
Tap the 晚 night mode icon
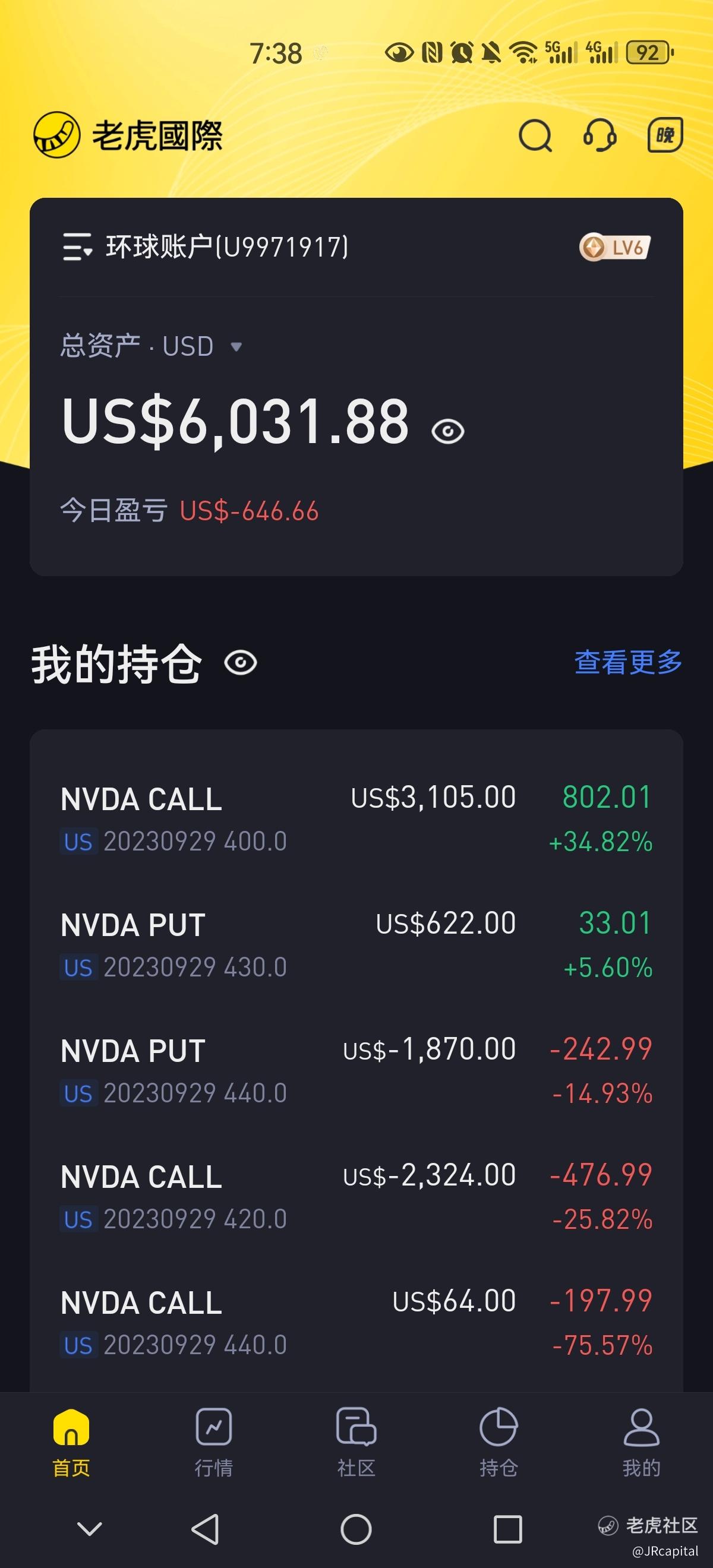pyautogui.click(x=664, y=135)
